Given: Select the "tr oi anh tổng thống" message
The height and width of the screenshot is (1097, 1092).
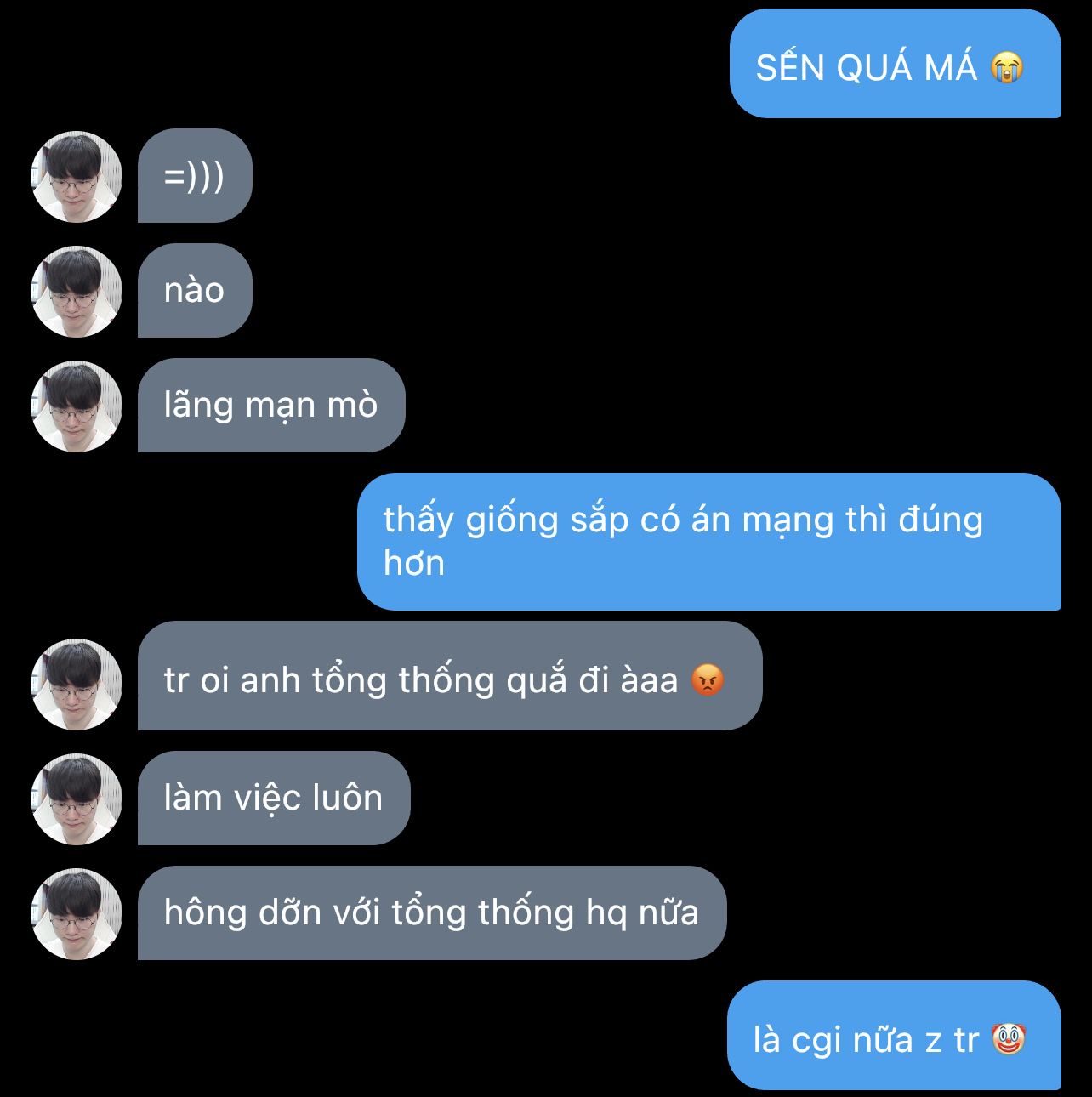Looking at the screenshot, I should (449, 677).
